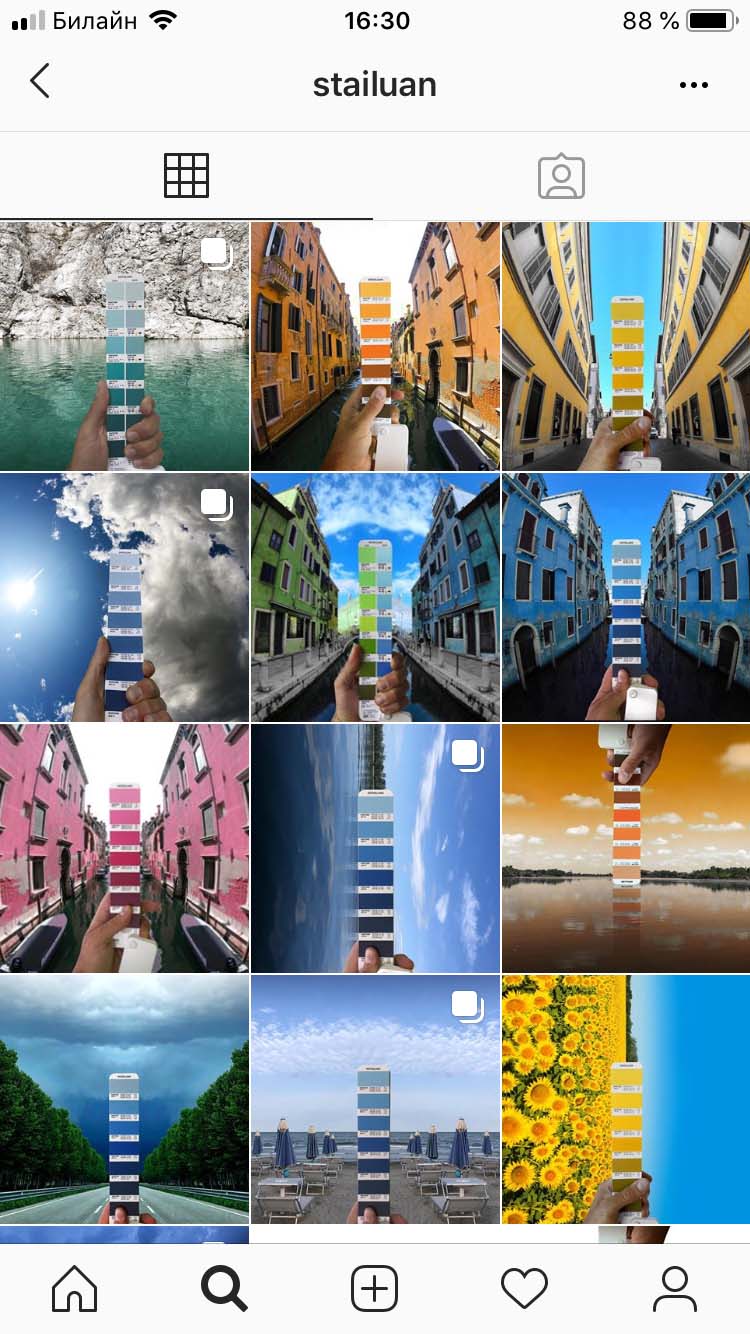Screen dimensions: 750x1334
Task: Switch to the tagged photos tab
Action: (x=561, y=176)
